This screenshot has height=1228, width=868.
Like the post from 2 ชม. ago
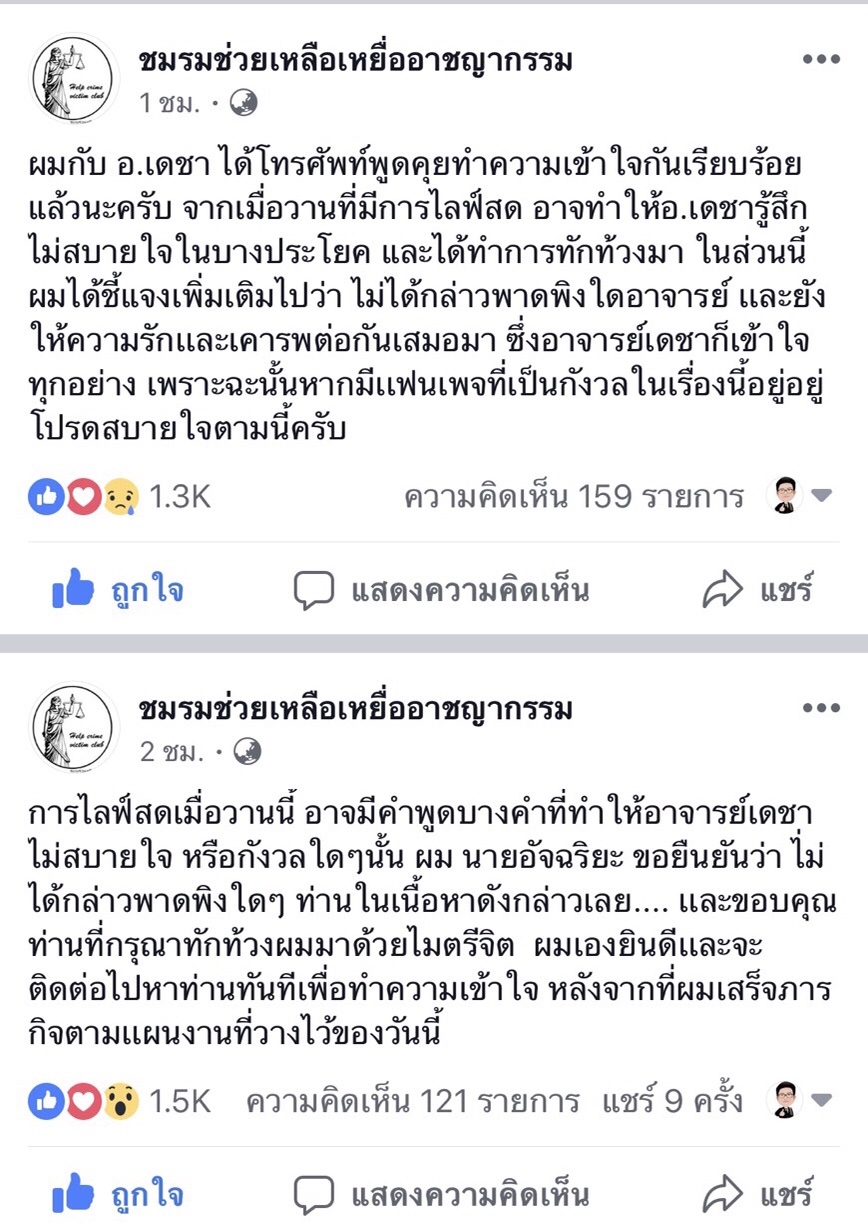click(x=117, y=1195)
